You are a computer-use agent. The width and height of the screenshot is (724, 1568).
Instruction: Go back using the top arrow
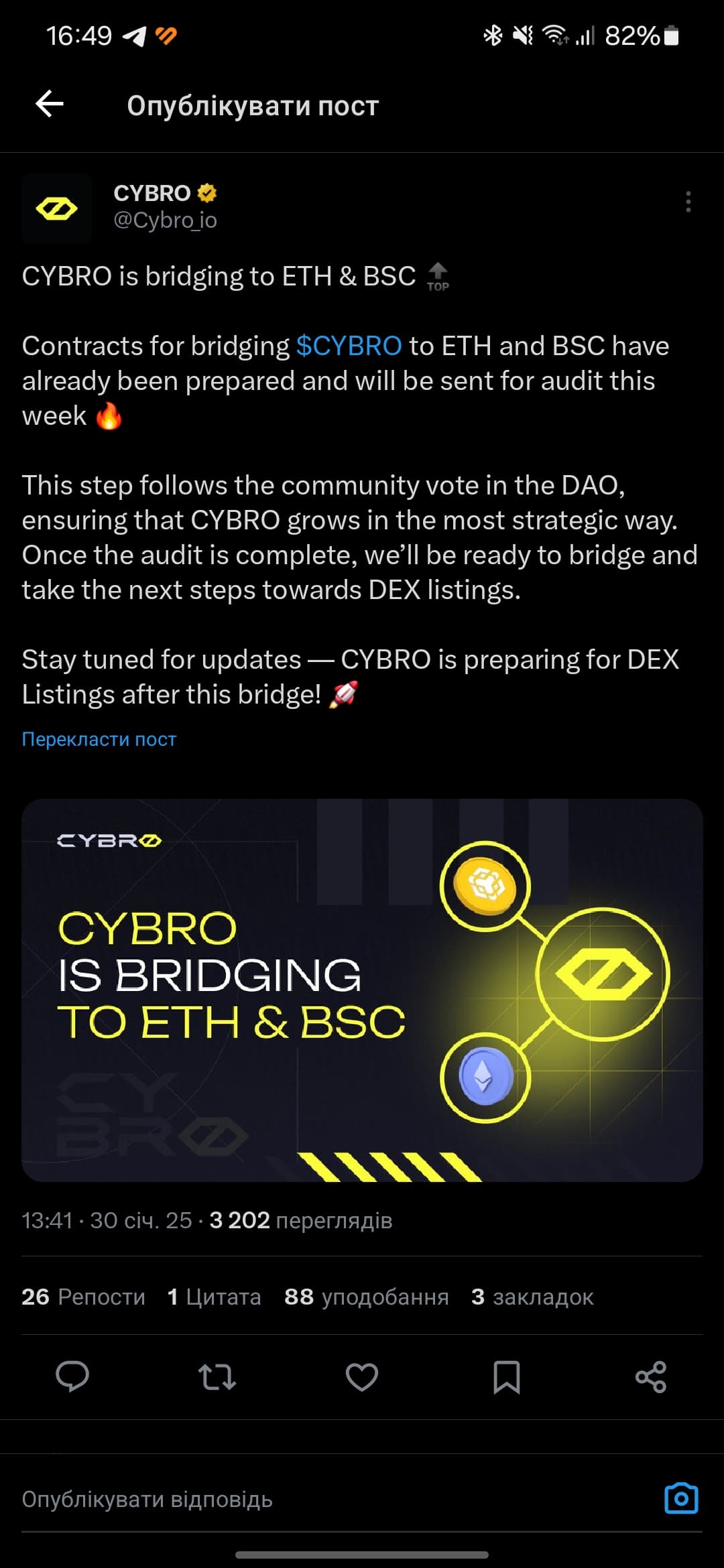pyautogui.click(x=50, y=104)
